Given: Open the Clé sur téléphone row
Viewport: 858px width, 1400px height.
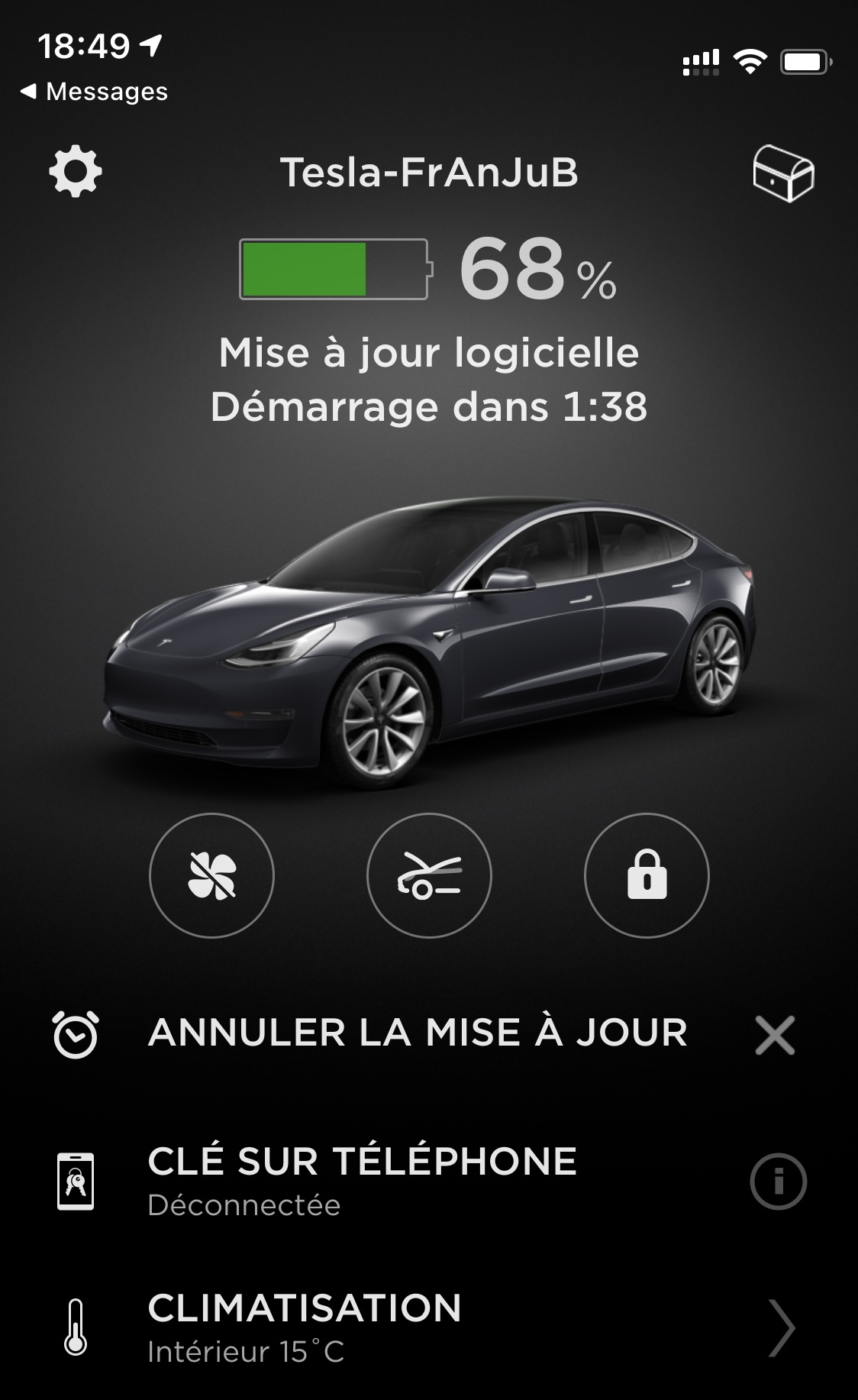Looking at the screenshot, I should coord(362,1179).
